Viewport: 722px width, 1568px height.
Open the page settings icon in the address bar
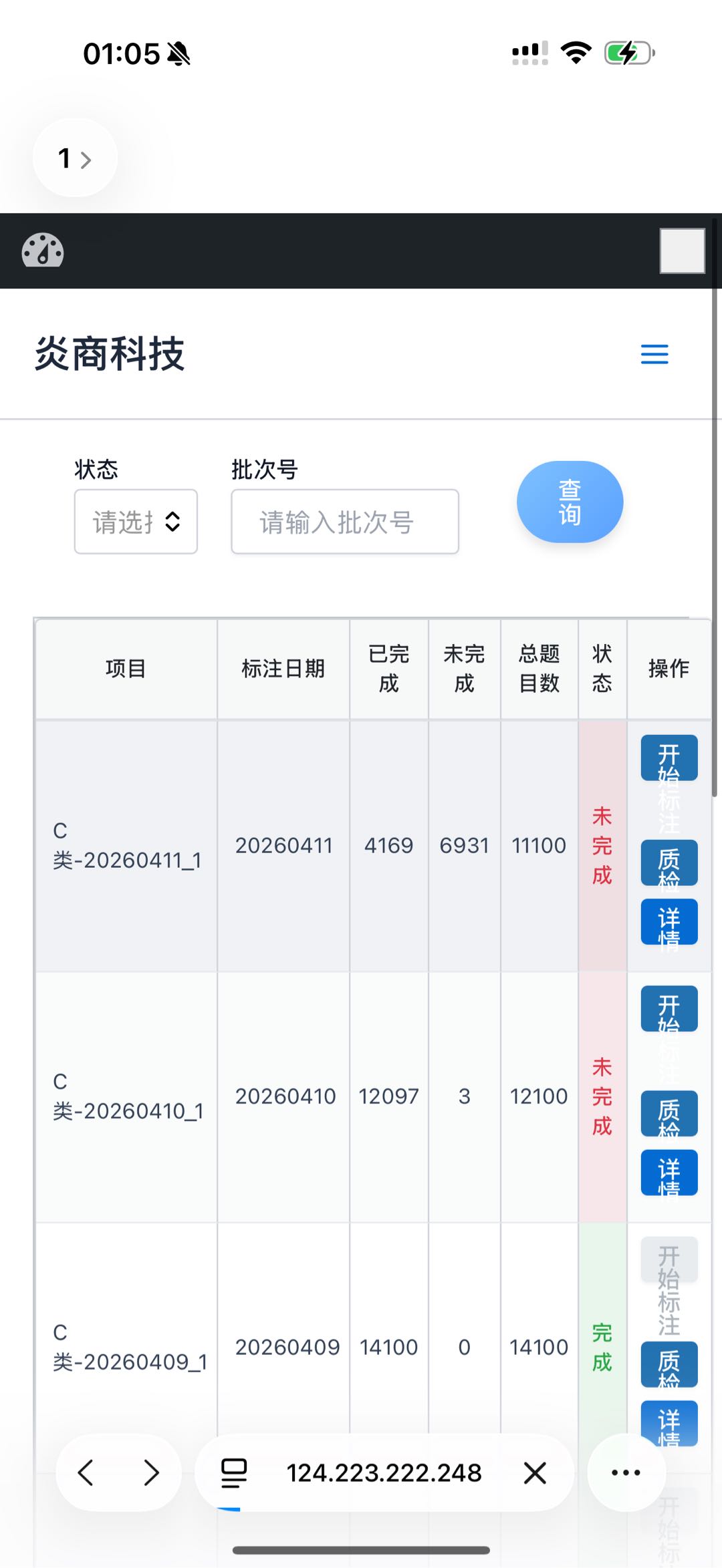[x=233, y=1473]
